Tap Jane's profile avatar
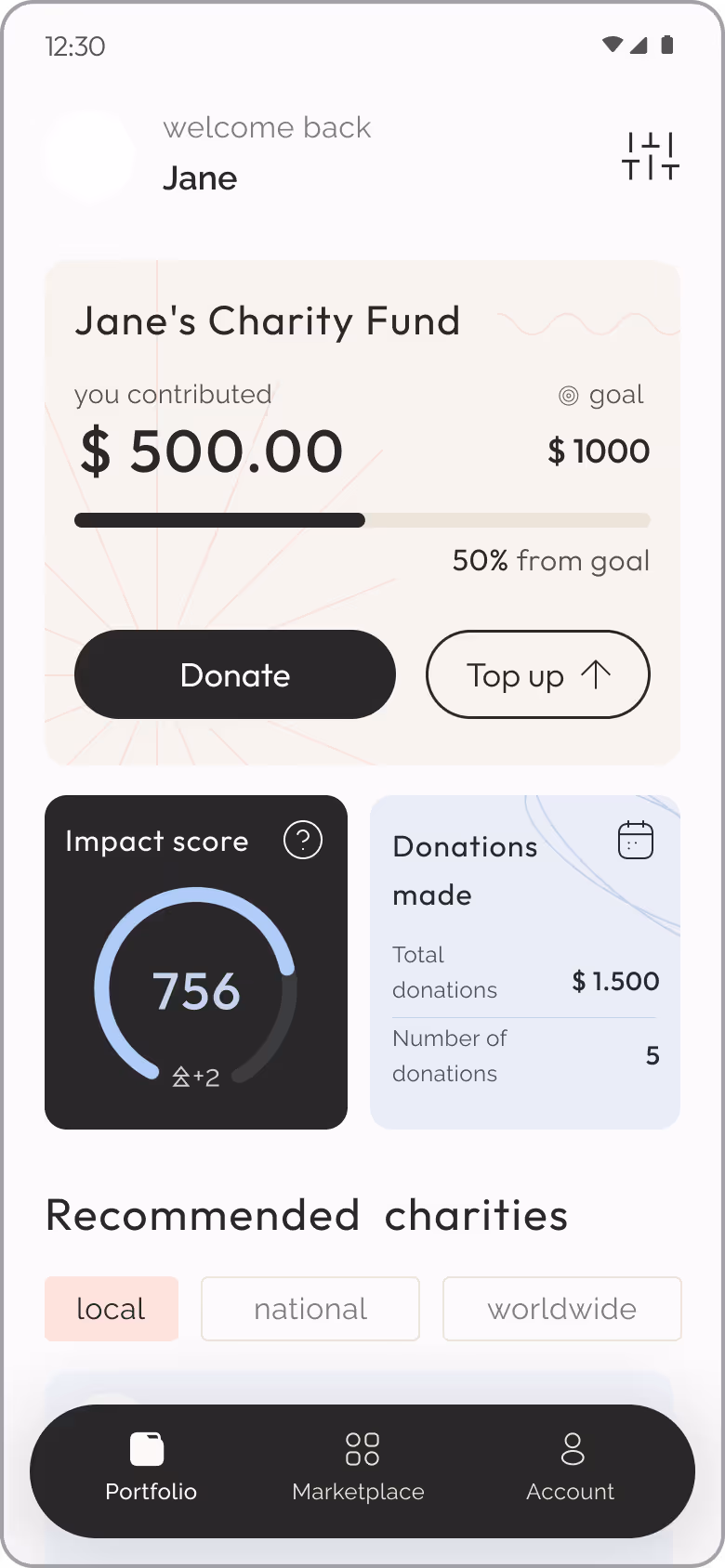 [88, 156]
